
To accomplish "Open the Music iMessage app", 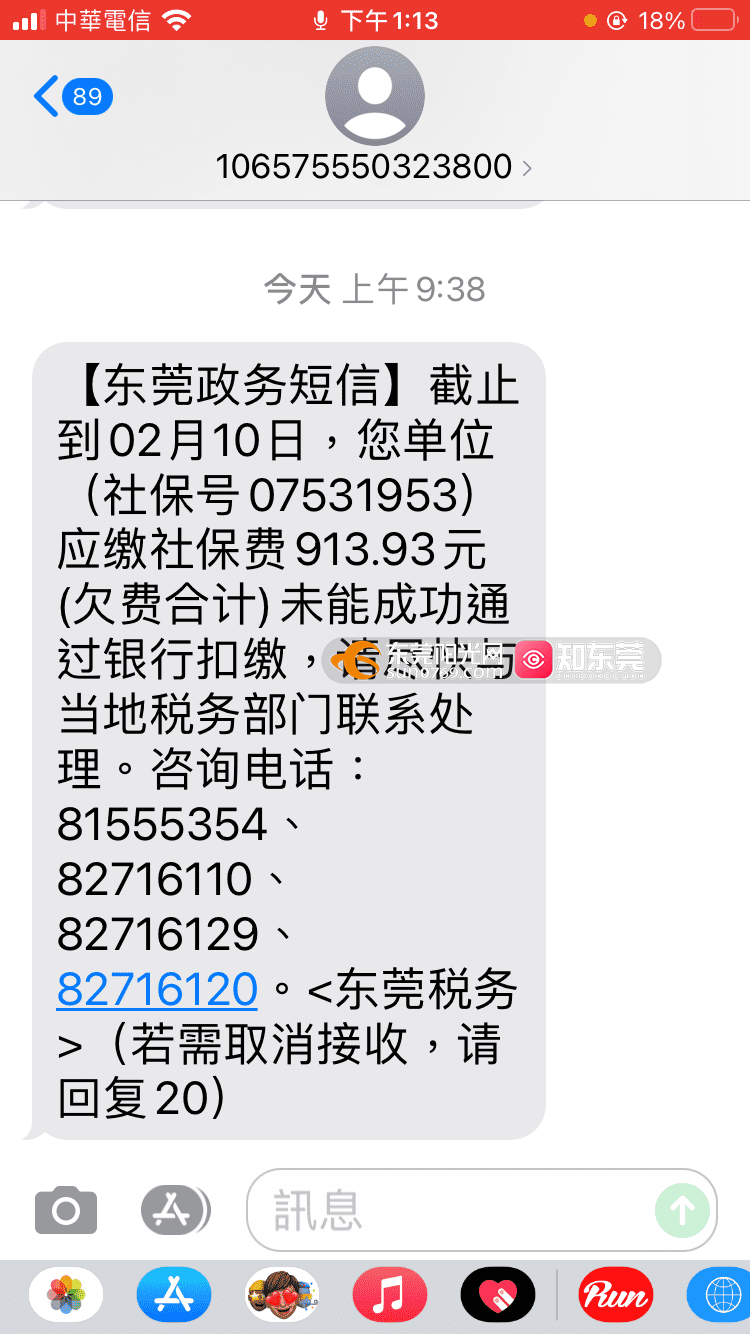I will (x=390, y=1295).
